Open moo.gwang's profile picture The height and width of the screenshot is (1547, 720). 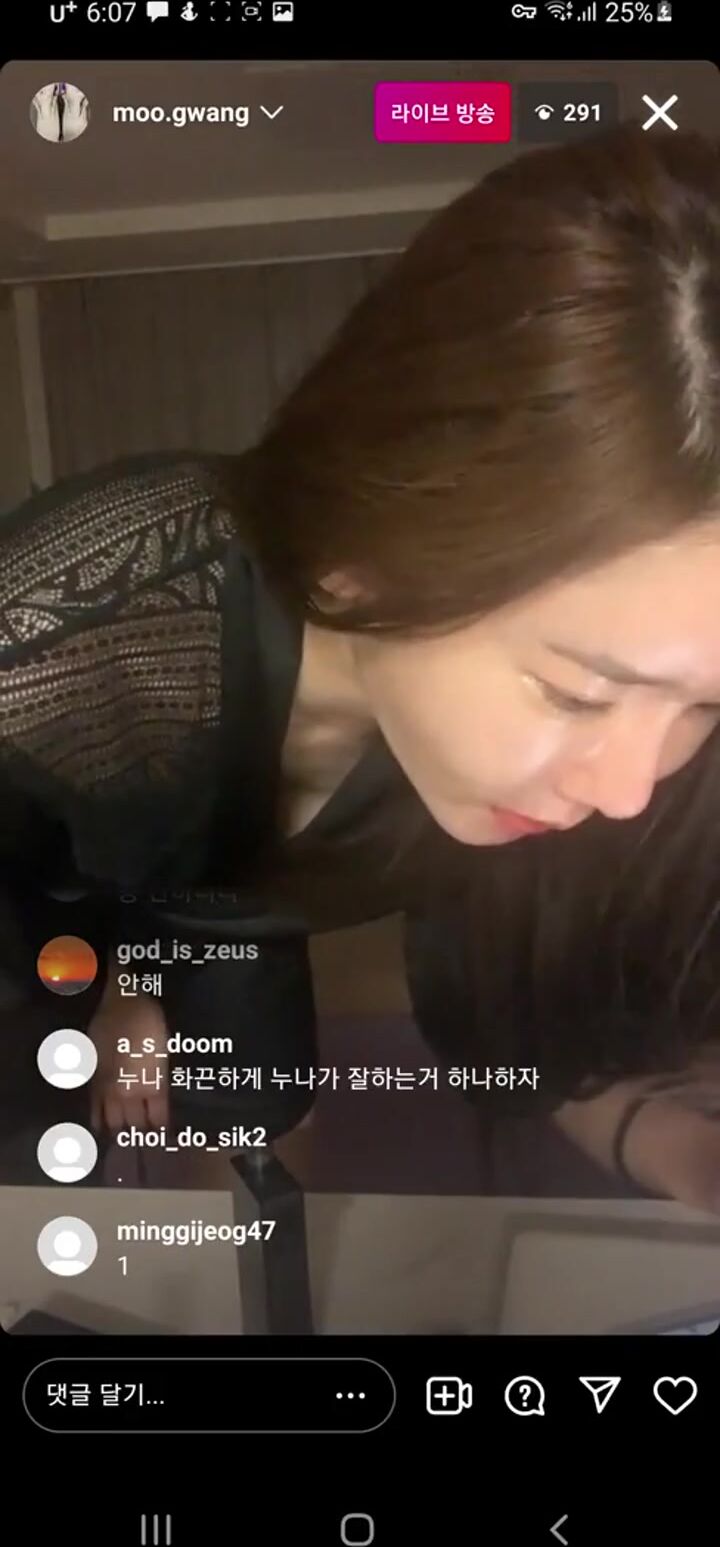[x=60, y=113]
